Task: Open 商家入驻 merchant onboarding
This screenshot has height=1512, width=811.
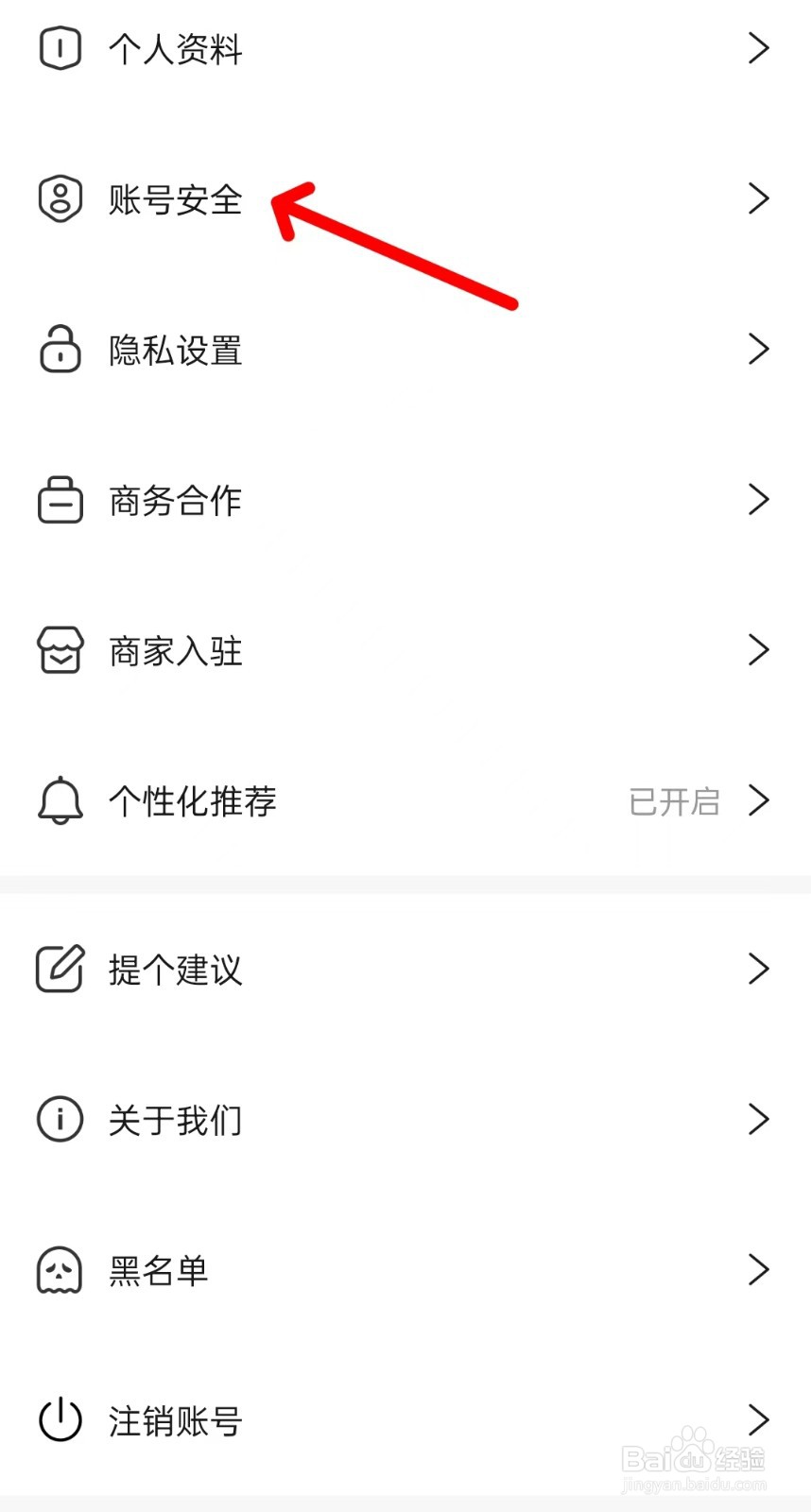Action: (176, 651)
